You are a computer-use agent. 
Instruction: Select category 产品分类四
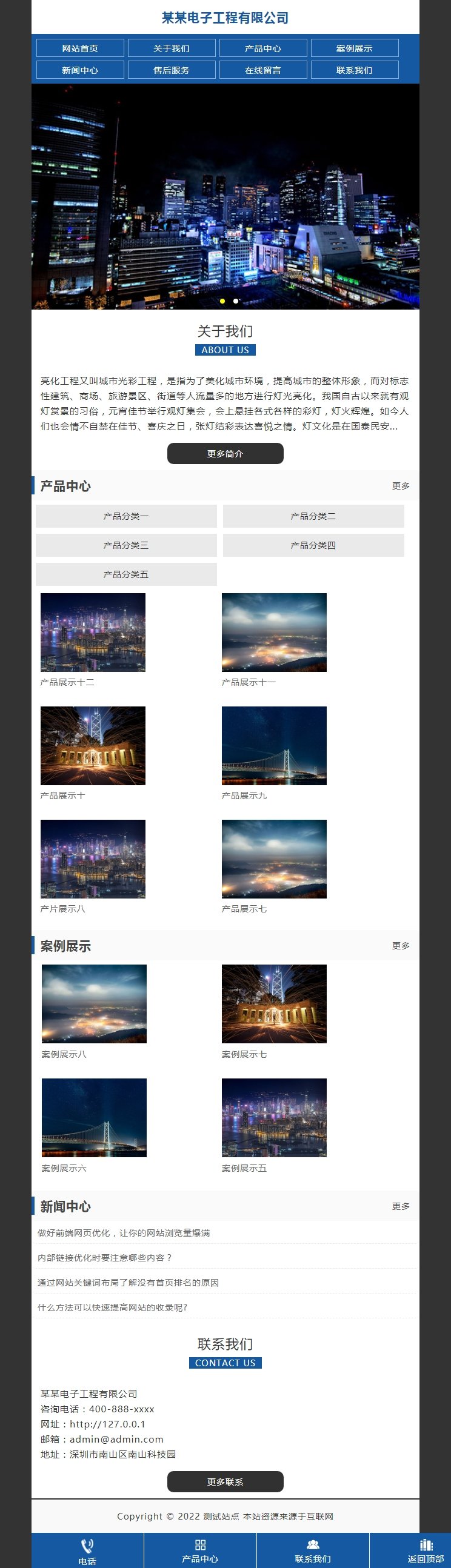pos(313,545)
